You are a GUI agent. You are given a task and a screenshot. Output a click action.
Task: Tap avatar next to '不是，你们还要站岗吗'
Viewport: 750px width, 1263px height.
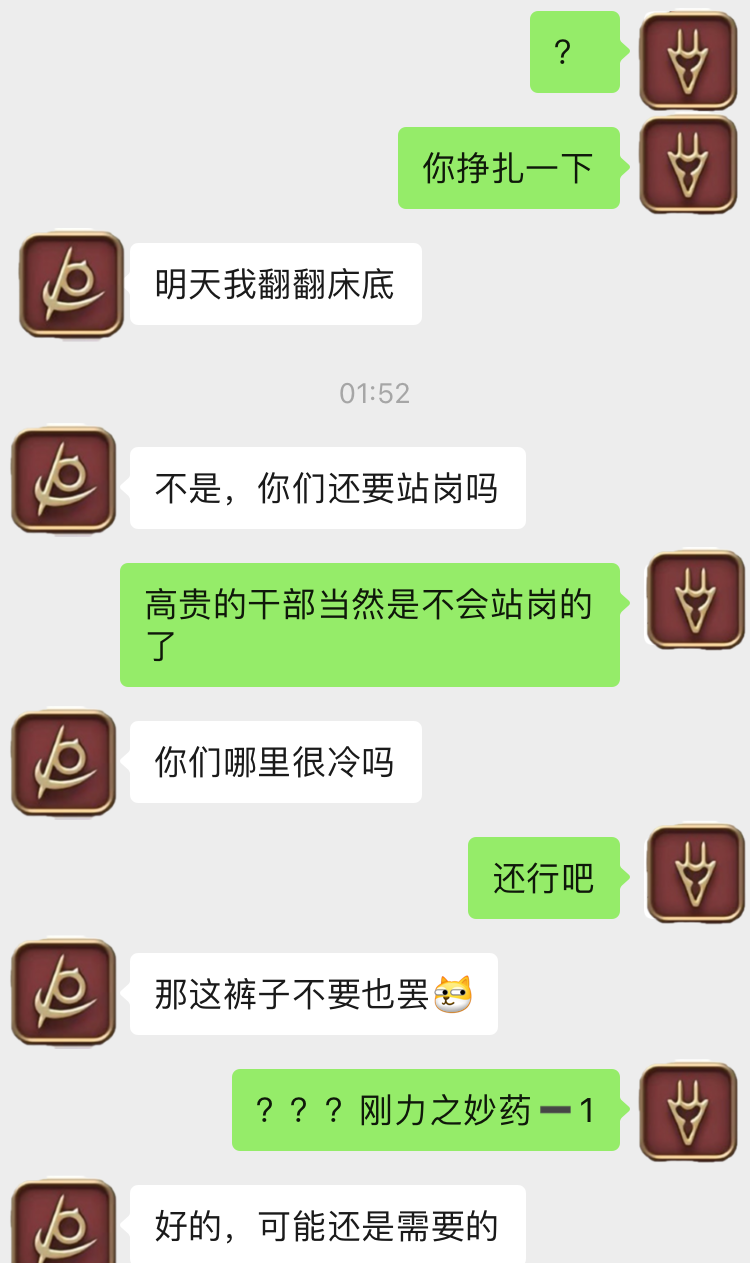tap(64, 480)
